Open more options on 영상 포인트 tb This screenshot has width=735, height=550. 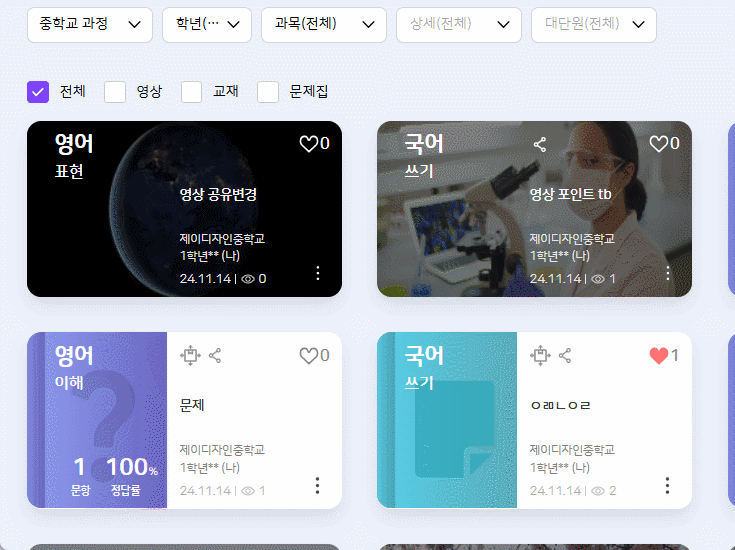click(668, 273)
